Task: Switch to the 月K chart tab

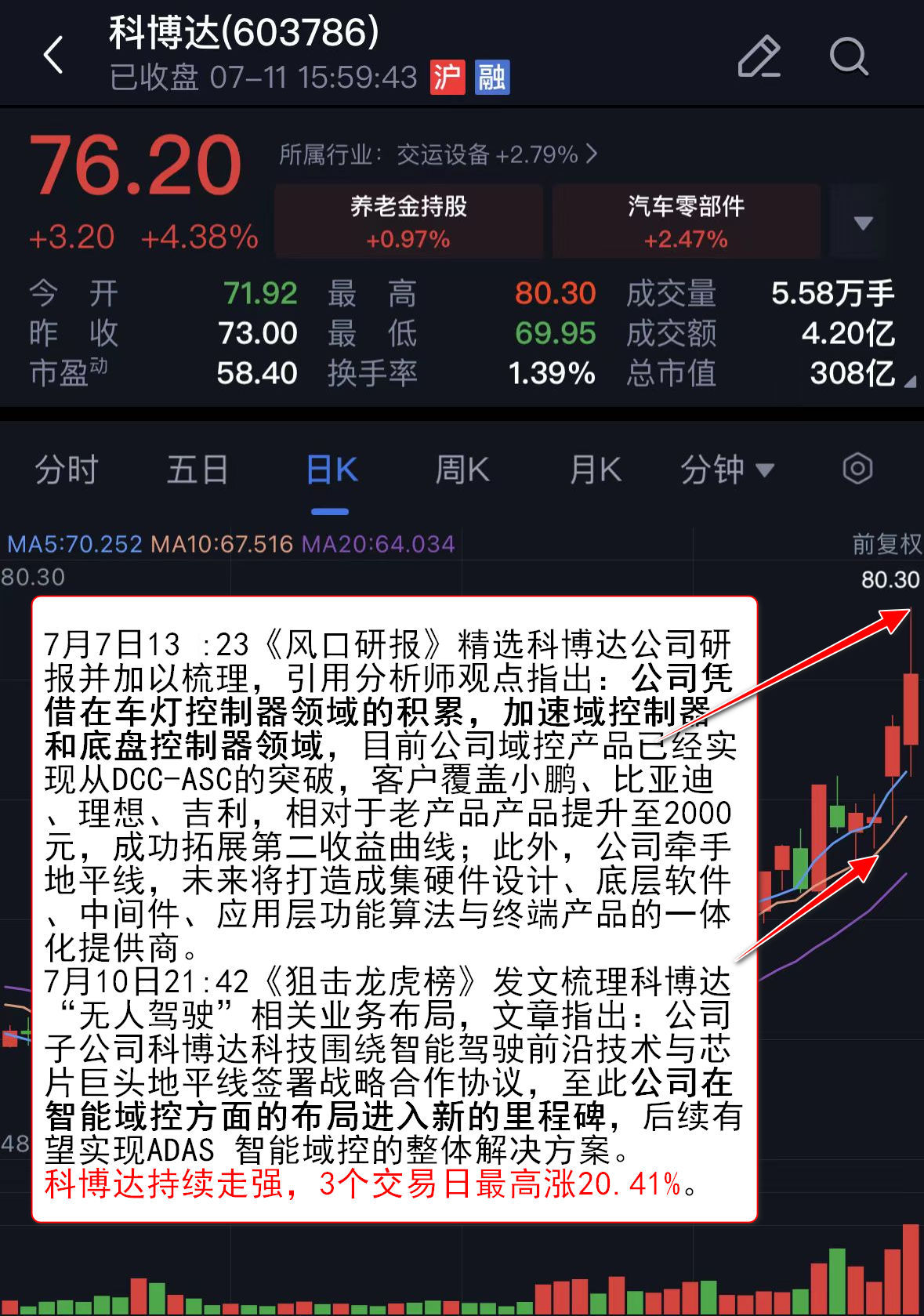Action: click(595, 470)
